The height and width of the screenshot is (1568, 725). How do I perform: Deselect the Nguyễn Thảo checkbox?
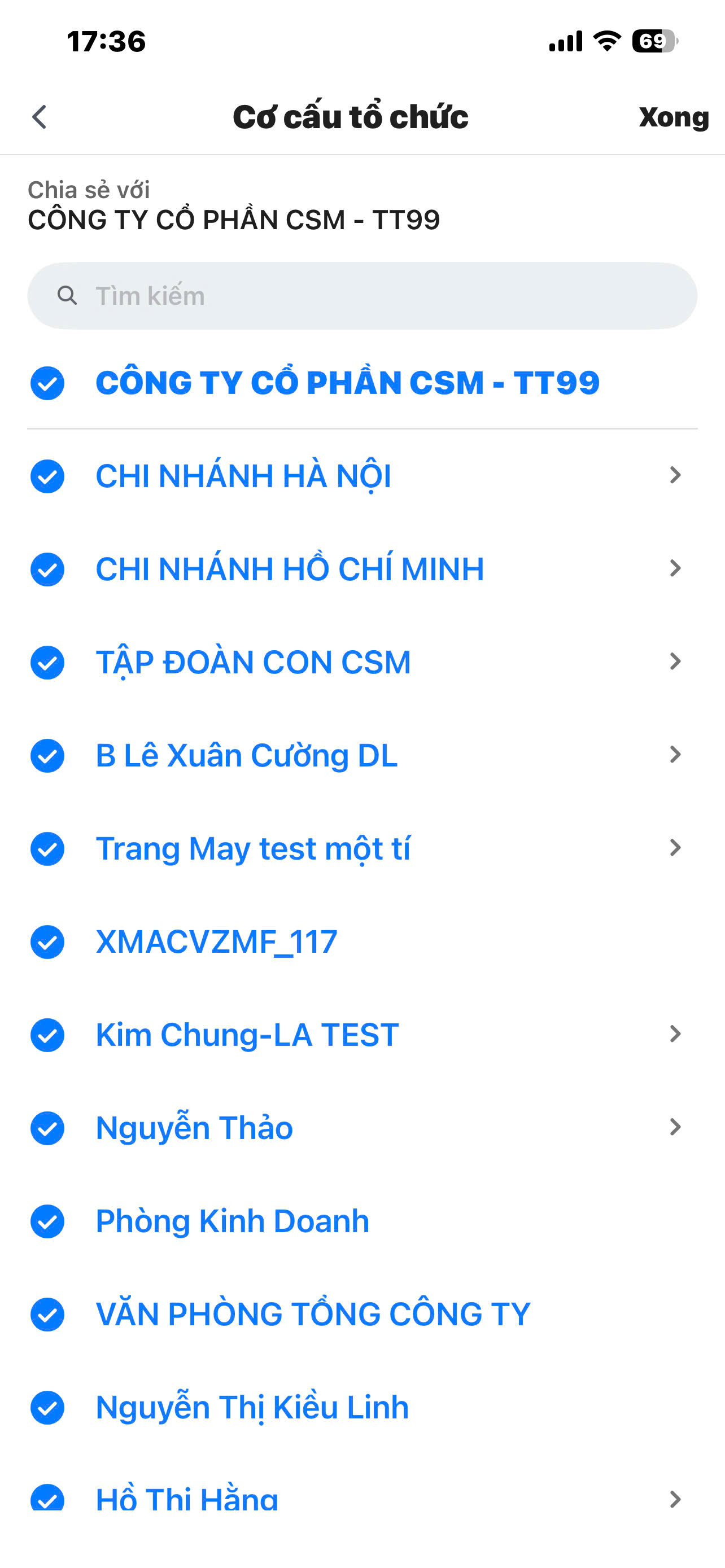(x=47, y=1128)
